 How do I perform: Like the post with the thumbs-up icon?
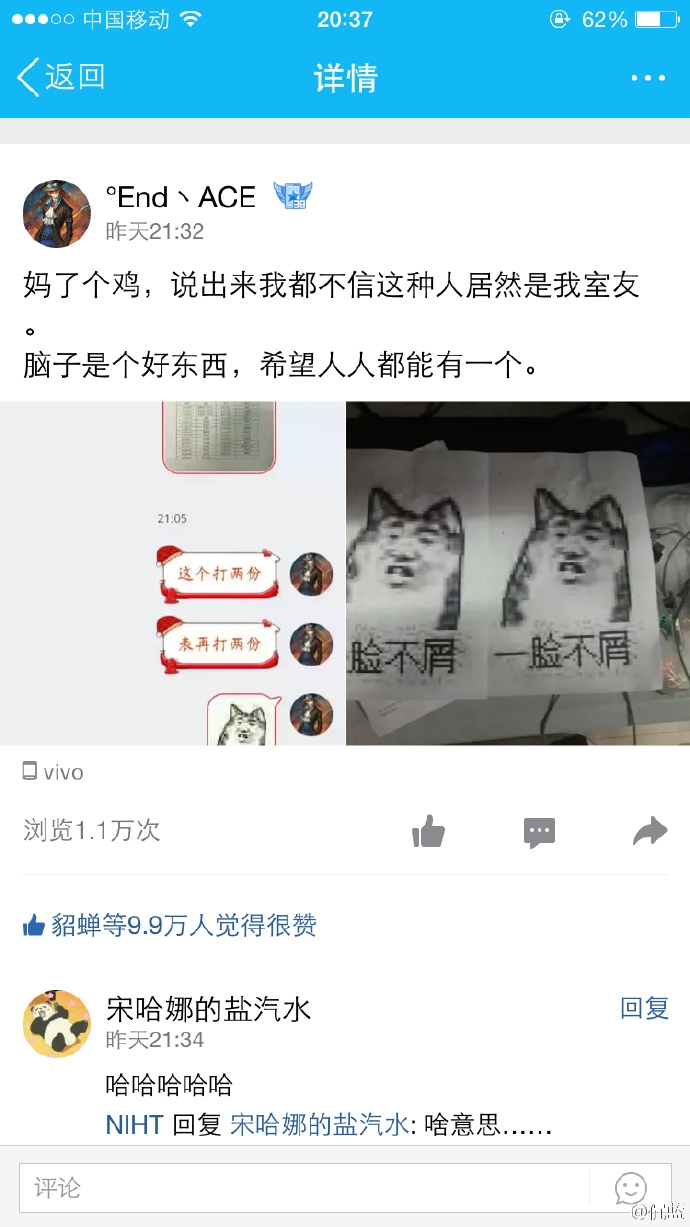(x=429, y=830)
